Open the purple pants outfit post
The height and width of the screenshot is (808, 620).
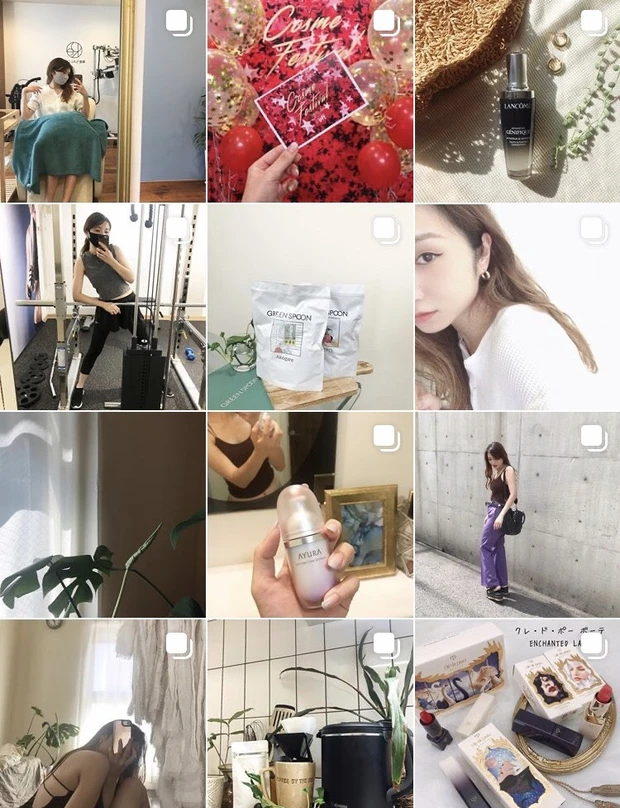click(517, 514)
